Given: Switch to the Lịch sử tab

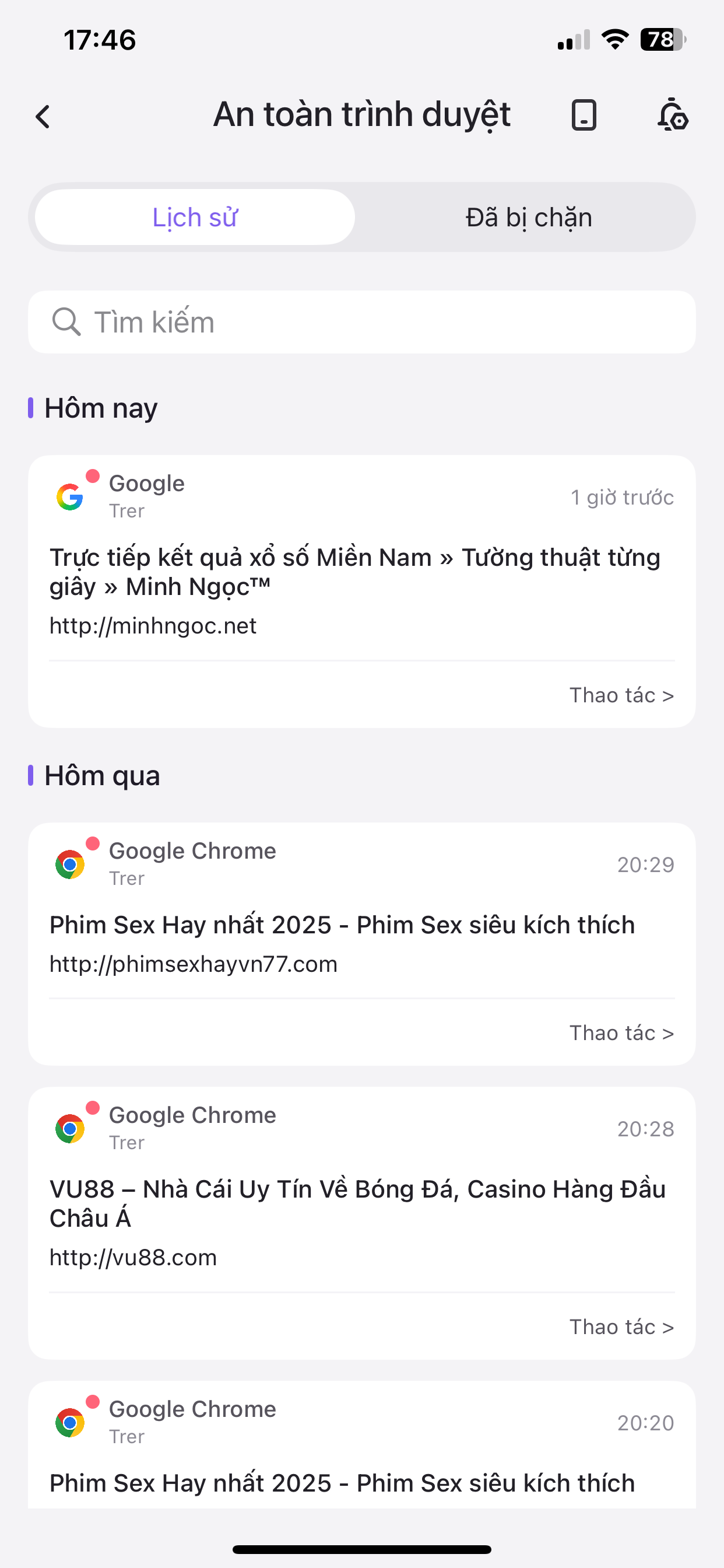Looking at the screenshot, I should 195,218.
